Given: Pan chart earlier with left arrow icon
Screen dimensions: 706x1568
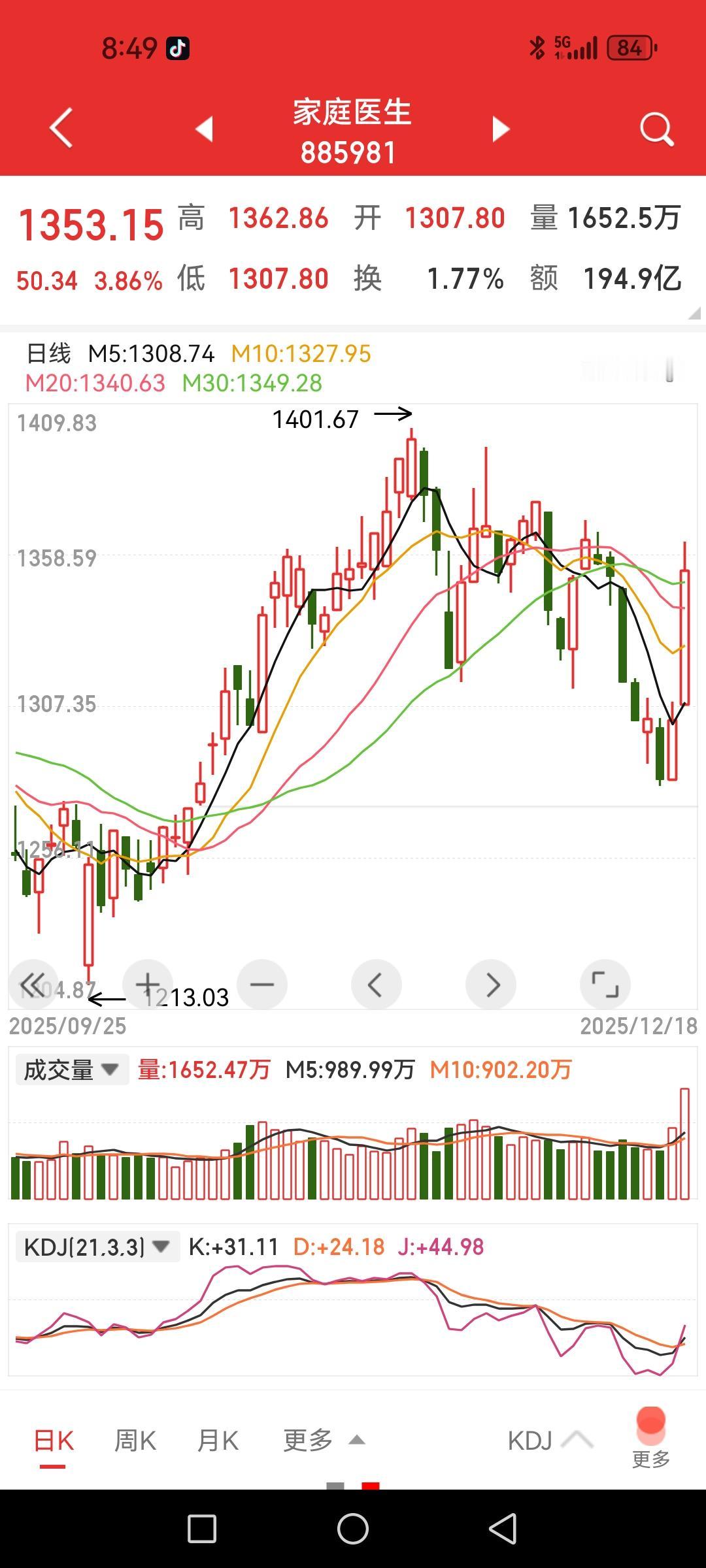Looking at the screenshot, I should (x=377, y=985).
